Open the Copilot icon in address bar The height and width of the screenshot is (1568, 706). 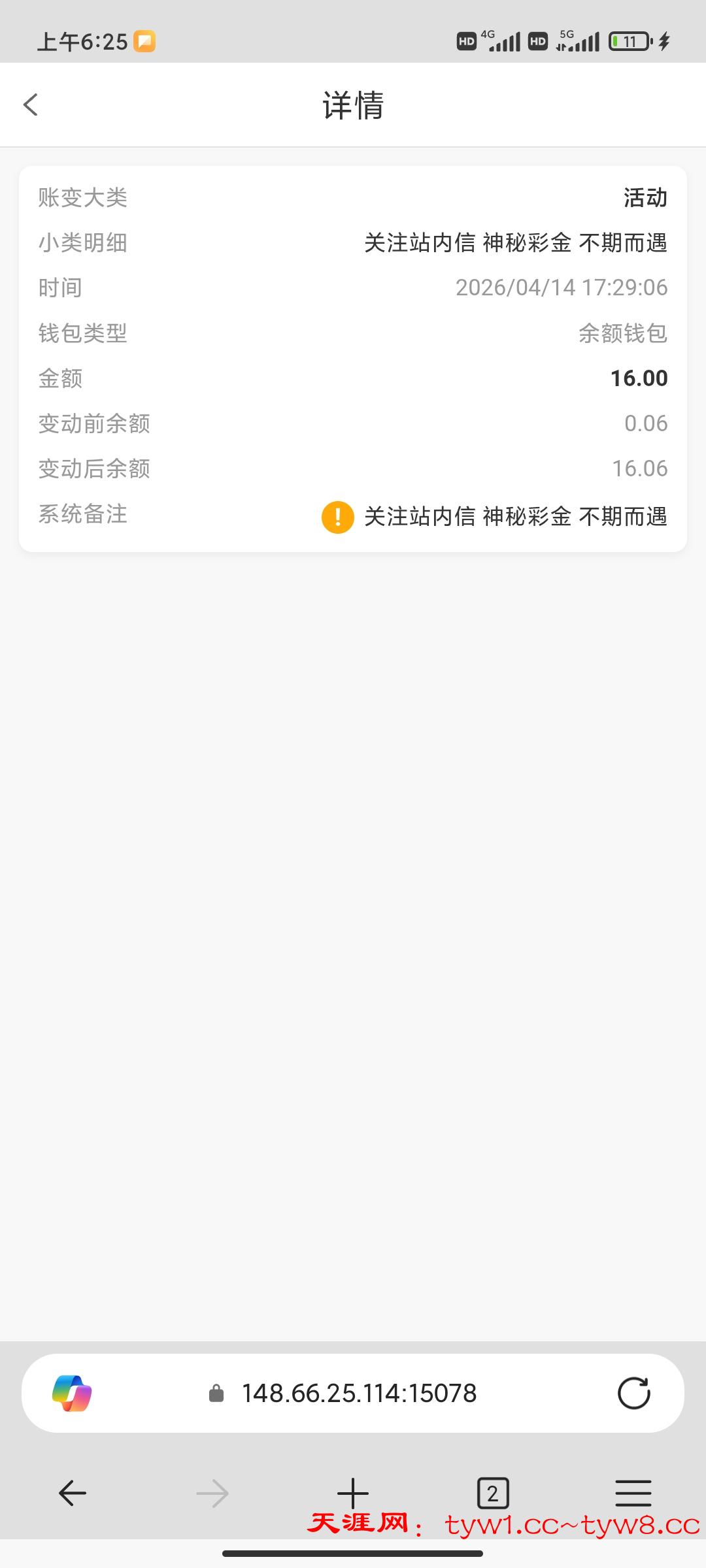coord(72,1394)
